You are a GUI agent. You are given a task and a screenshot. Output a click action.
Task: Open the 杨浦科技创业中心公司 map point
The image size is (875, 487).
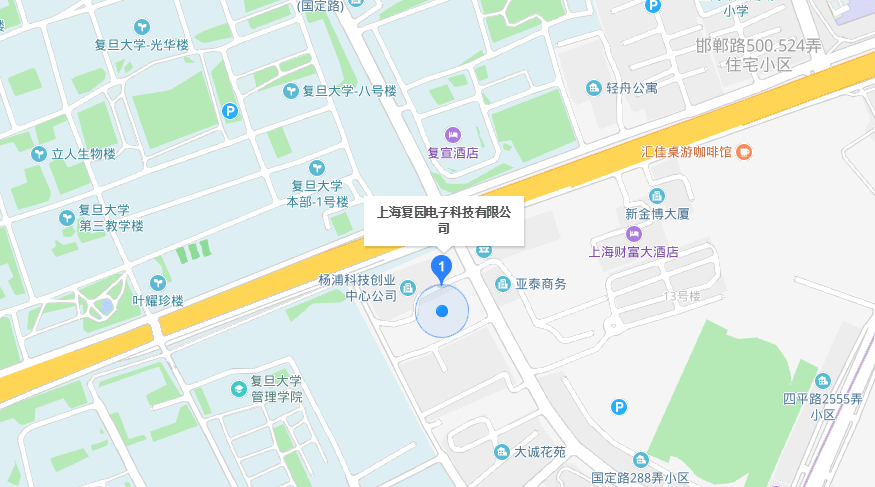coord(407,289)
